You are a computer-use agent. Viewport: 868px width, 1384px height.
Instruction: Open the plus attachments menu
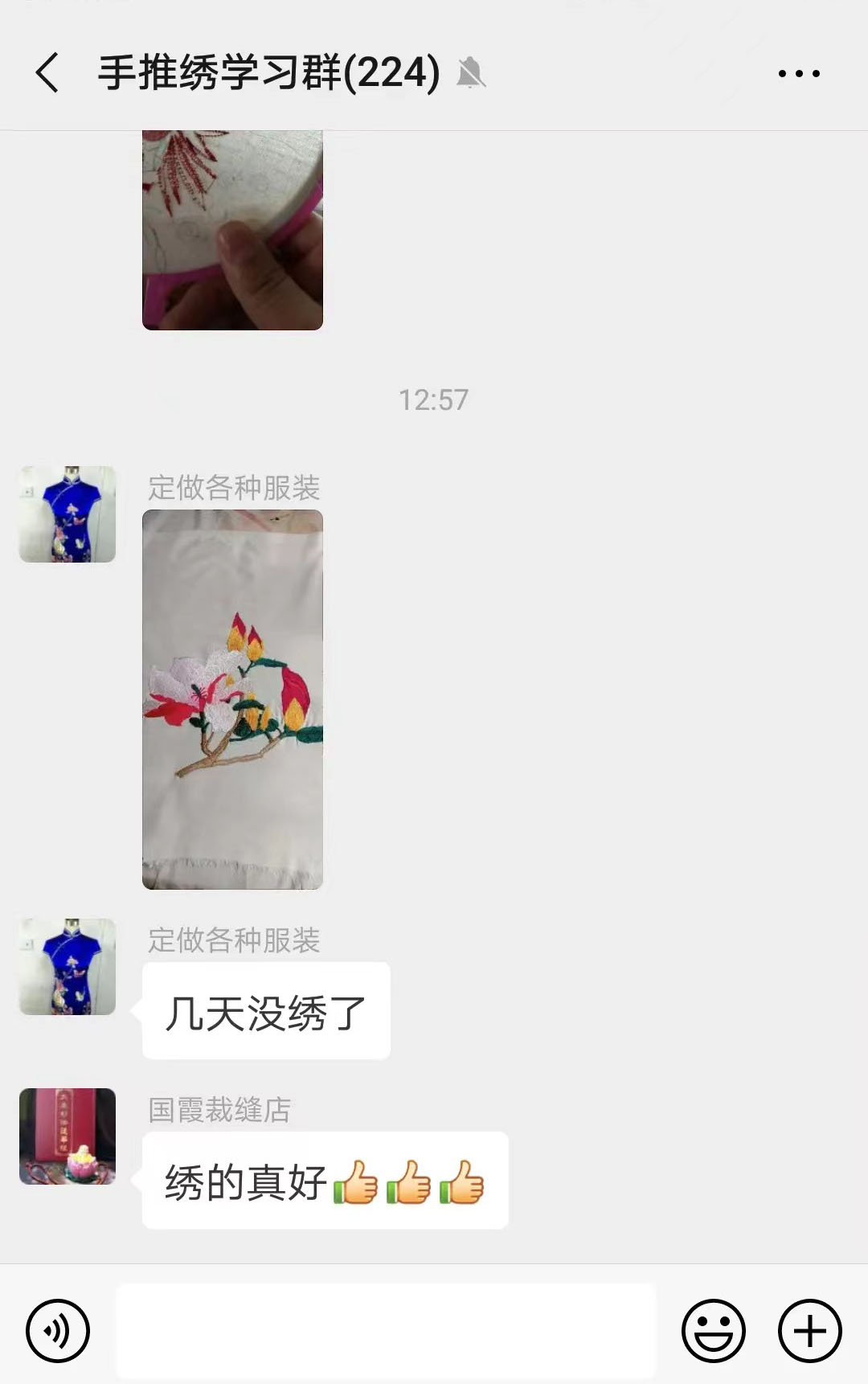tap(809, 1330)
